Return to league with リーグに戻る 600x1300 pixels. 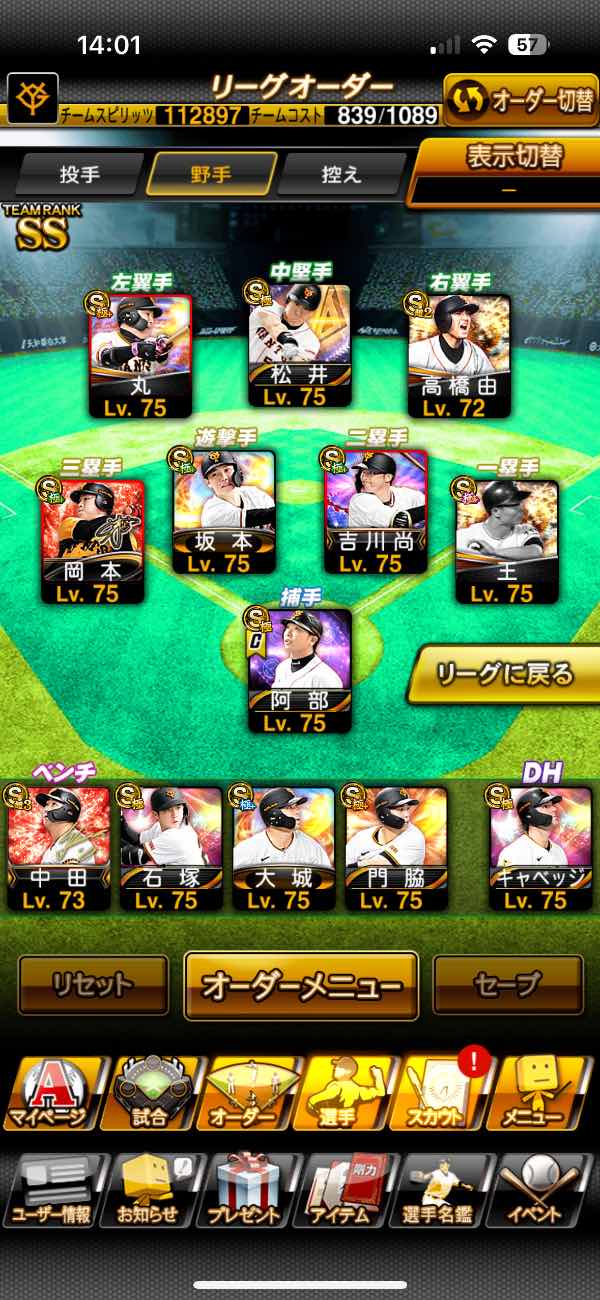click(503, 673)
